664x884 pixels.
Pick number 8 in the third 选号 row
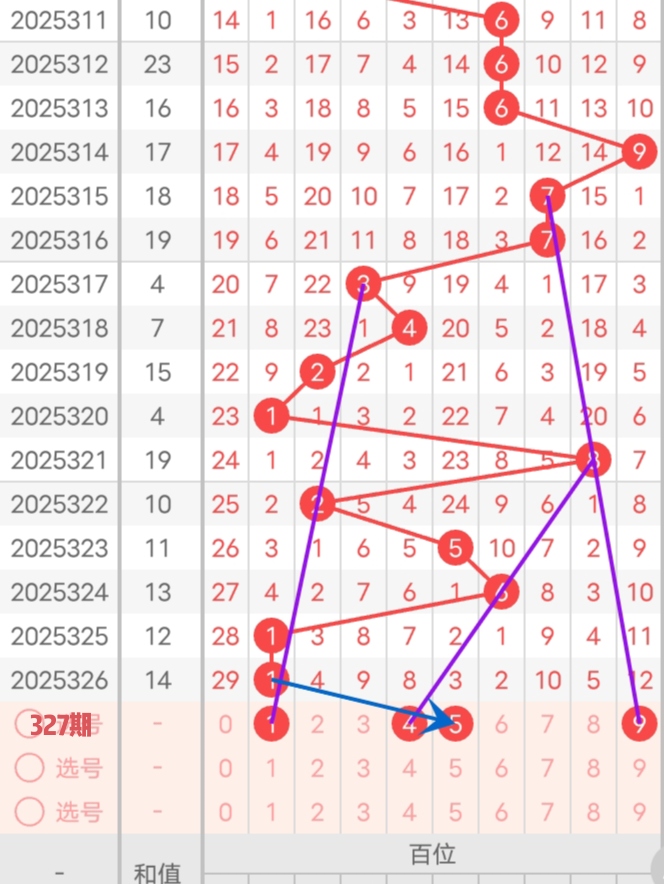593,812
